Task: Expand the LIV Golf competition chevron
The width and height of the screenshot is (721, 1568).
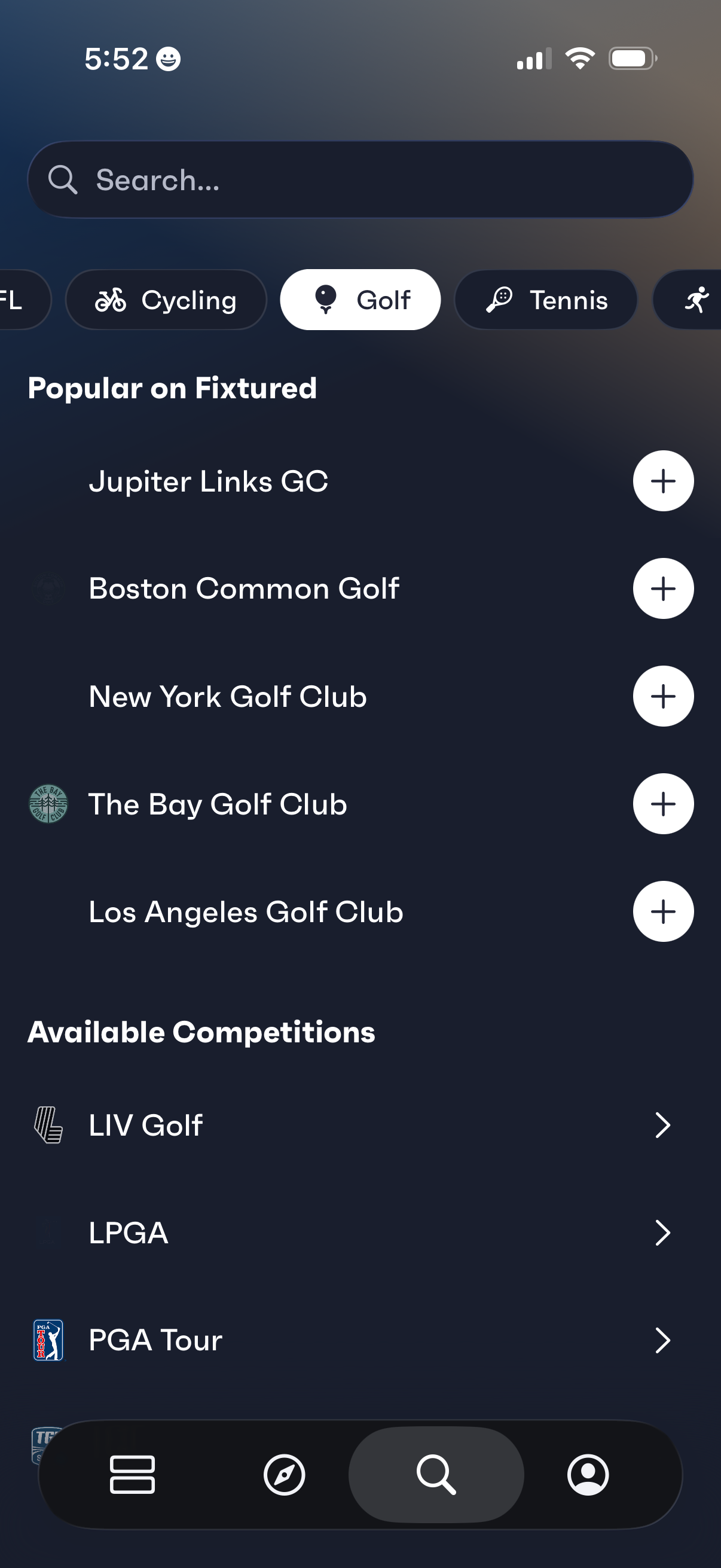Action: tap(664, 1125)
